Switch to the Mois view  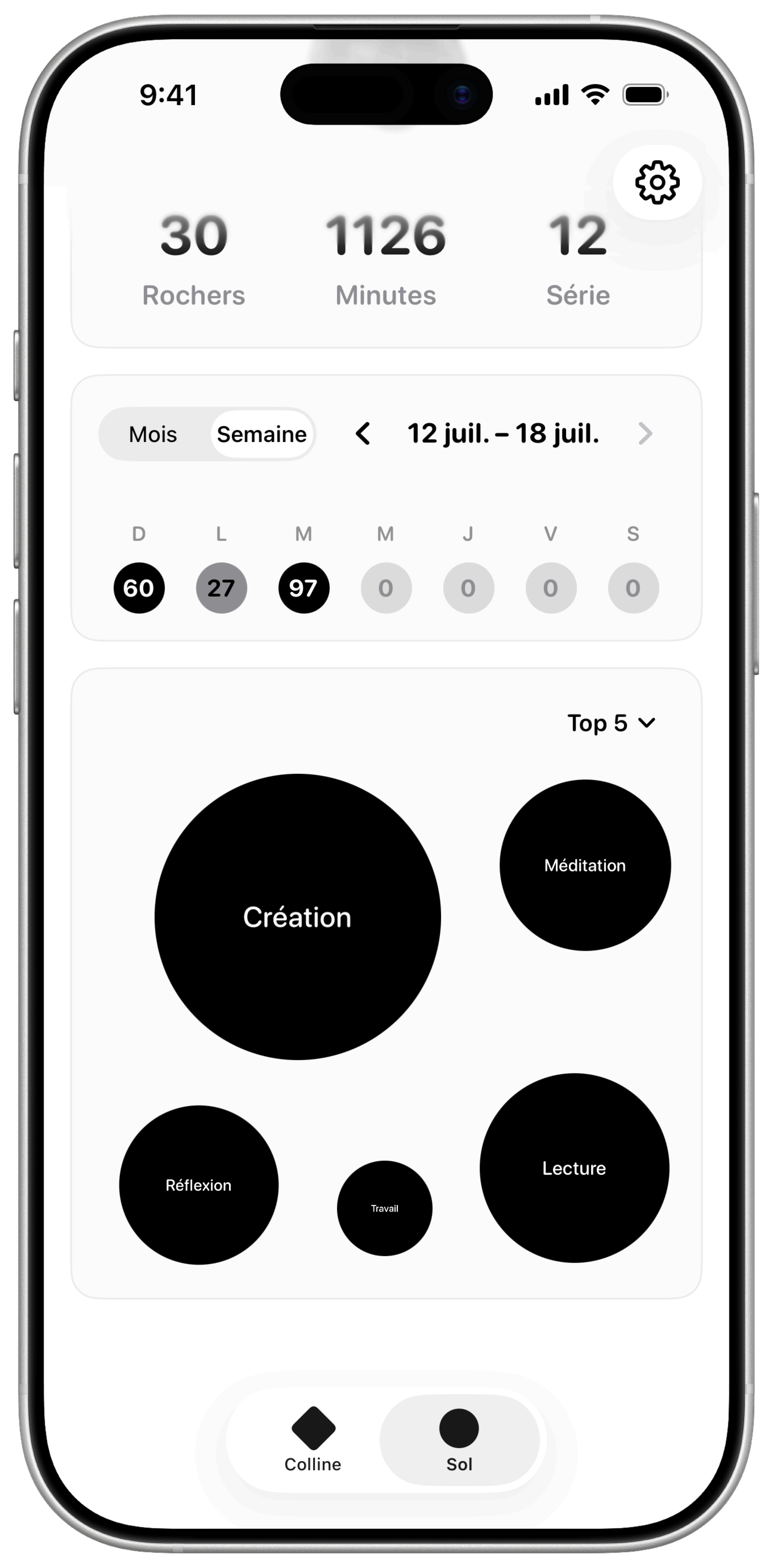pos(153,434)
